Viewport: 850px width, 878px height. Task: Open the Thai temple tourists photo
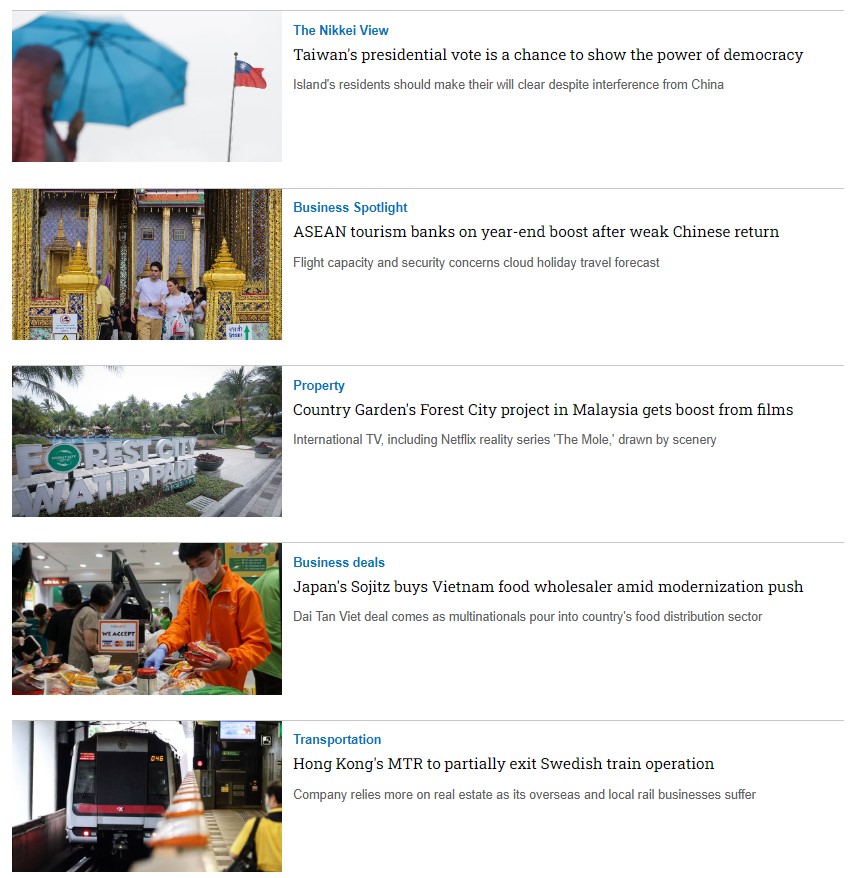[x=147, y=264]
